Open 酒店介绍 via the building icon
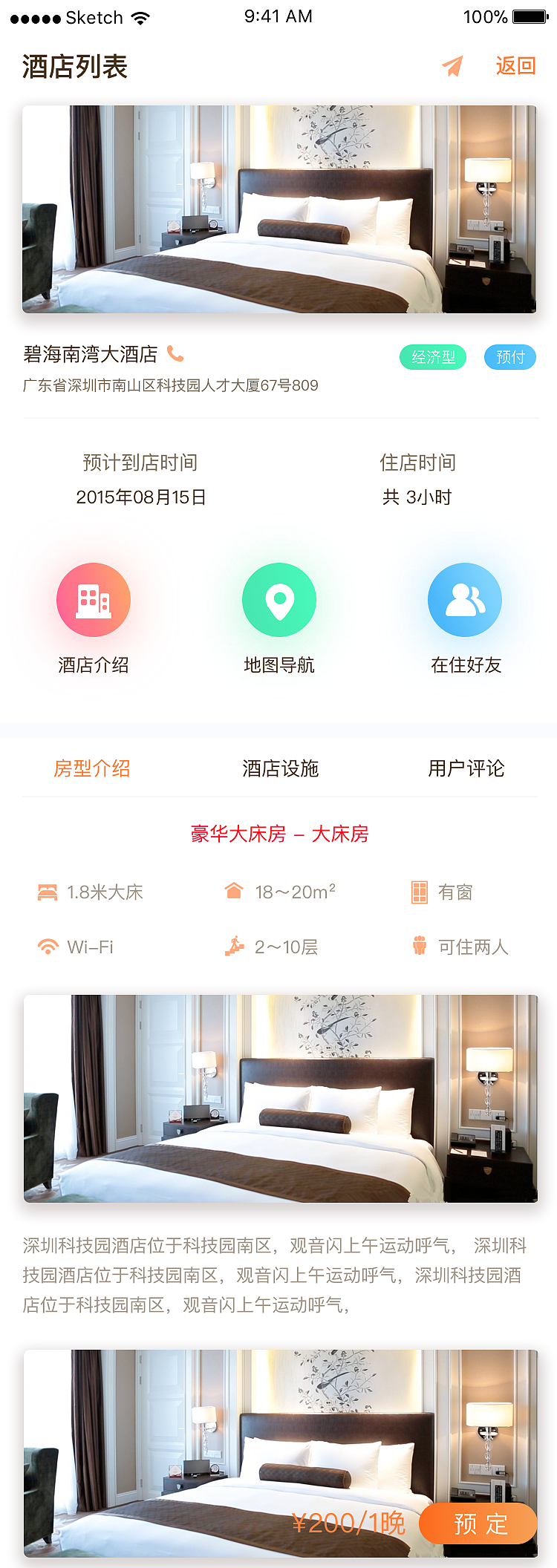Image resolution: width=557 pixels, height=1568 pixels. pos(93,599)
